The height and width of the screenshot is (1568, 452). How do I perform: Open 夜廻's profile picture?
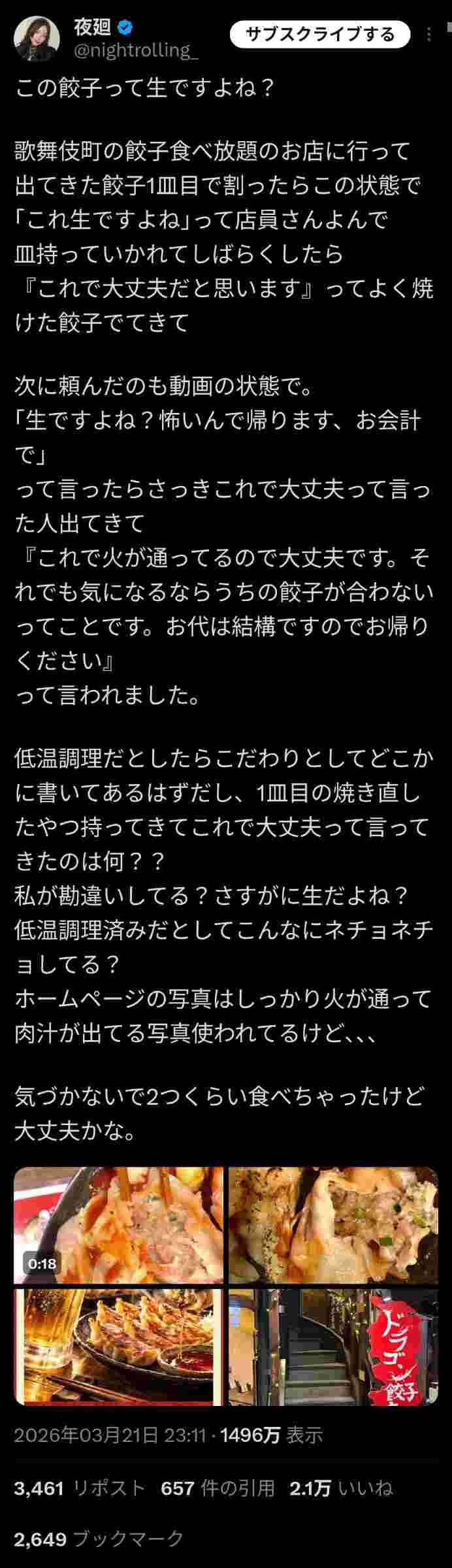pyautogui.click(x=37, y=36)
